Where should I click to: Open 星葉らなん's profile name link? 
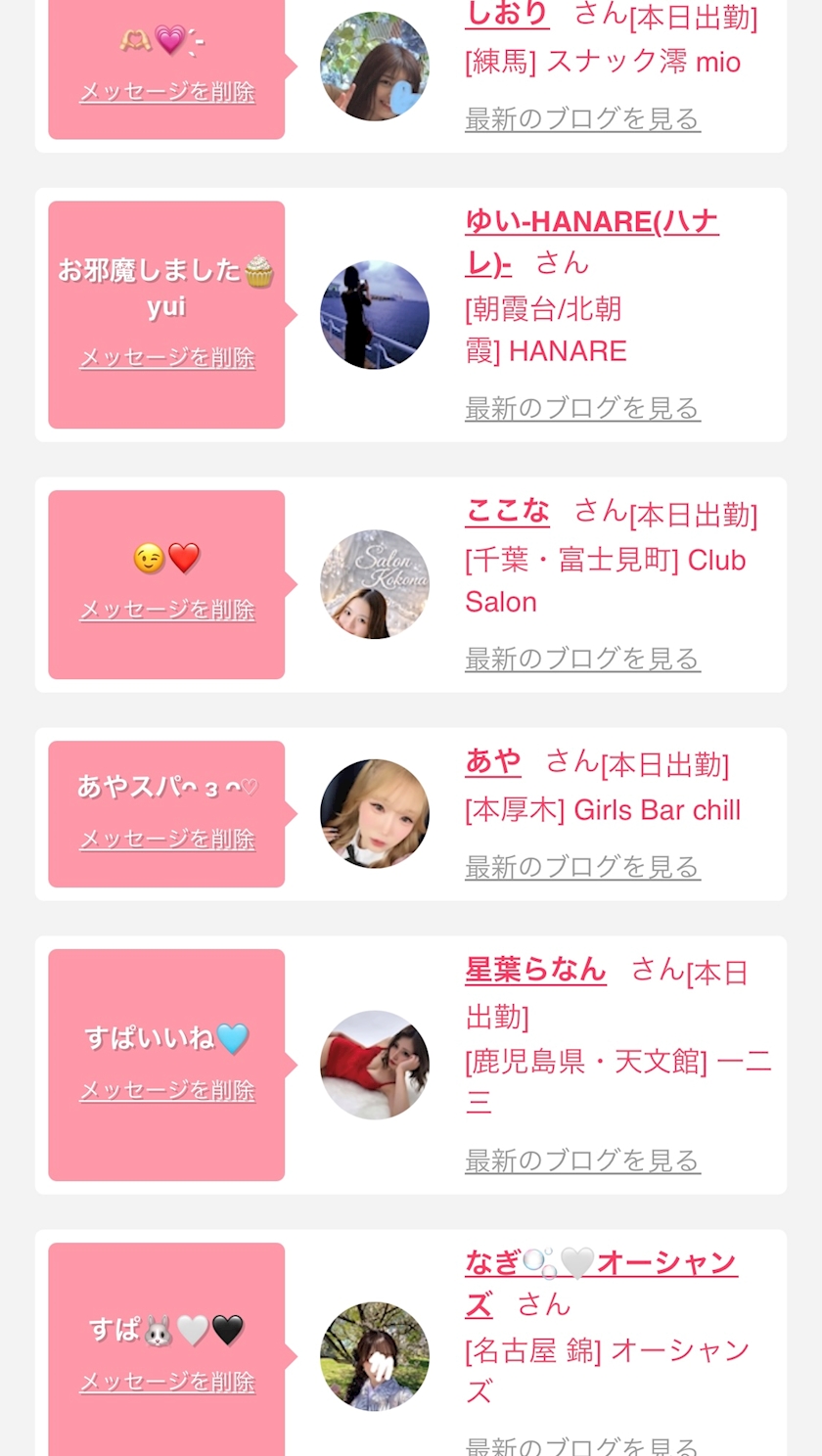(535, 970)
